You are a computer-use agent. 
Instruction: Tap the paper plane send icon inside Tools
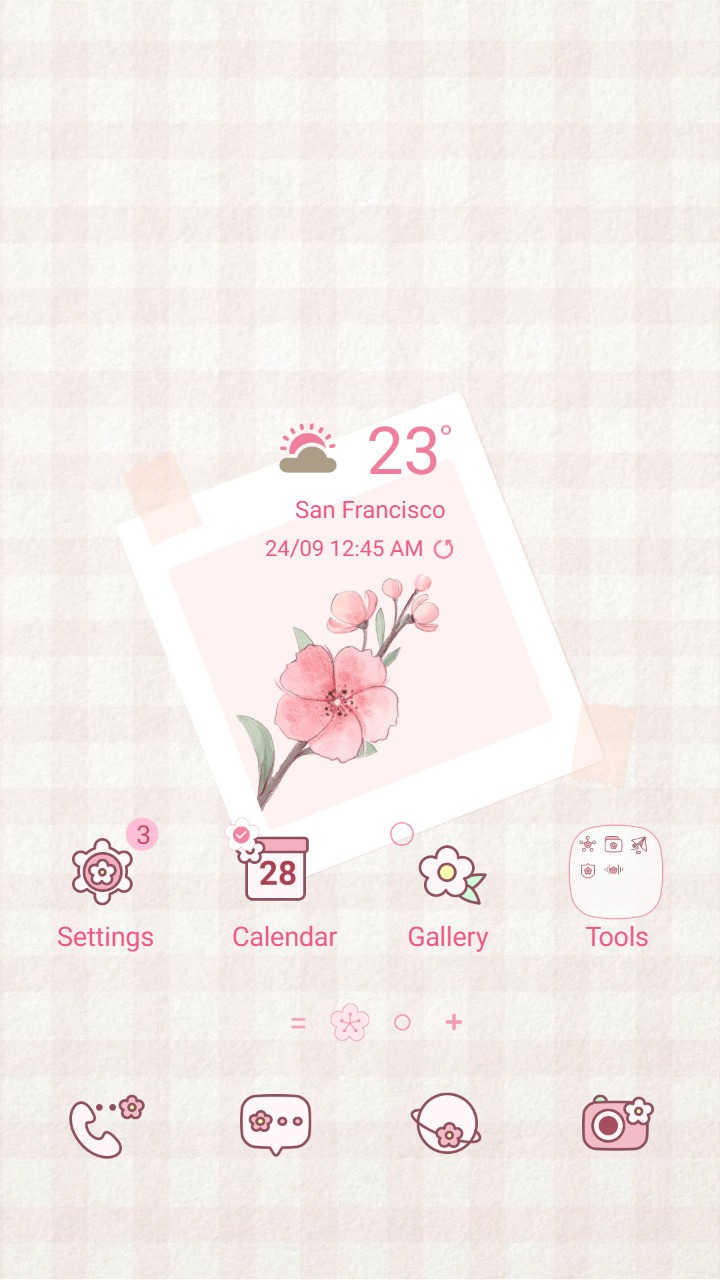[x=638, y=844]
